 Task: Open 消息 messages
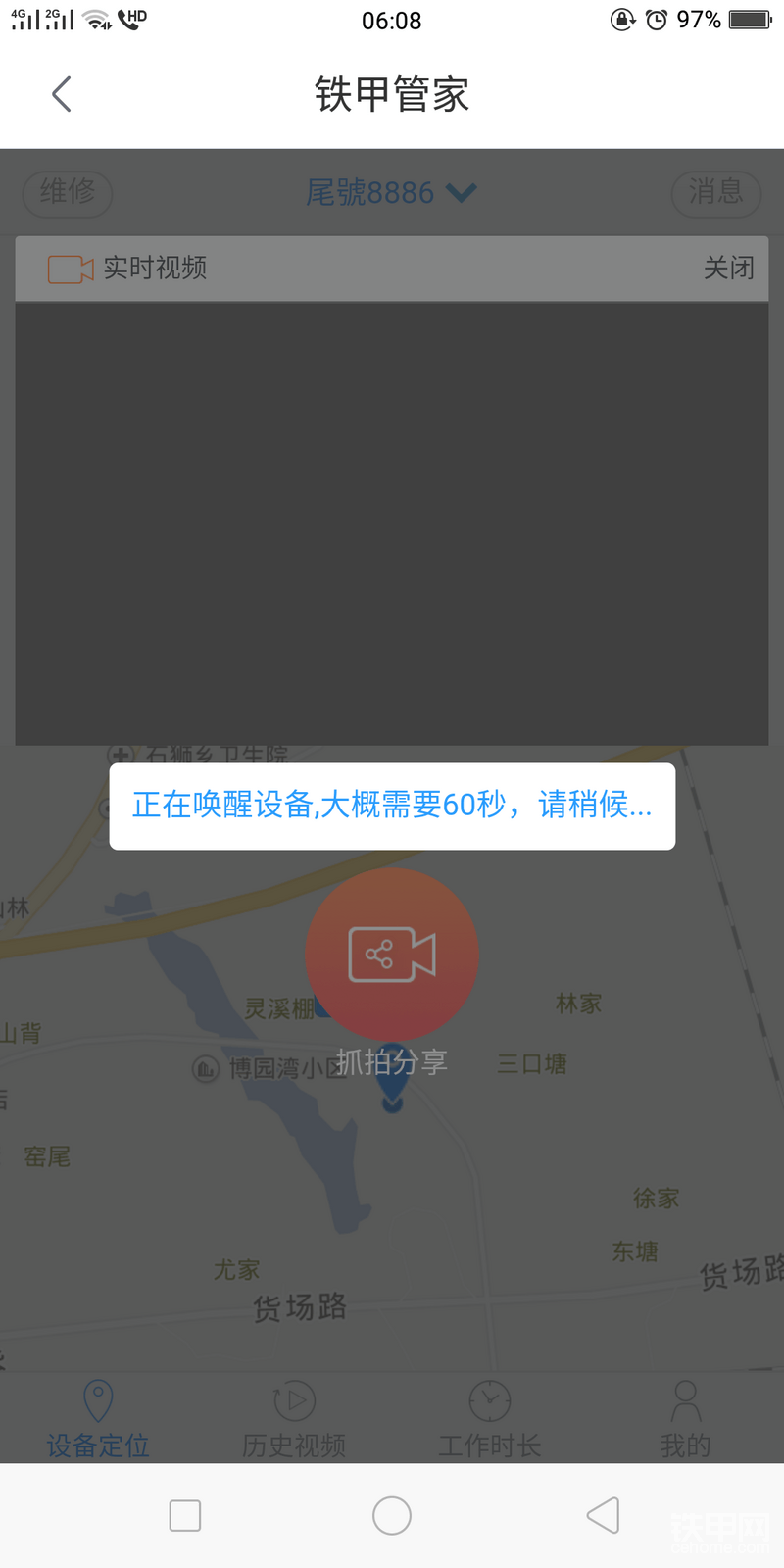(715, 192)
